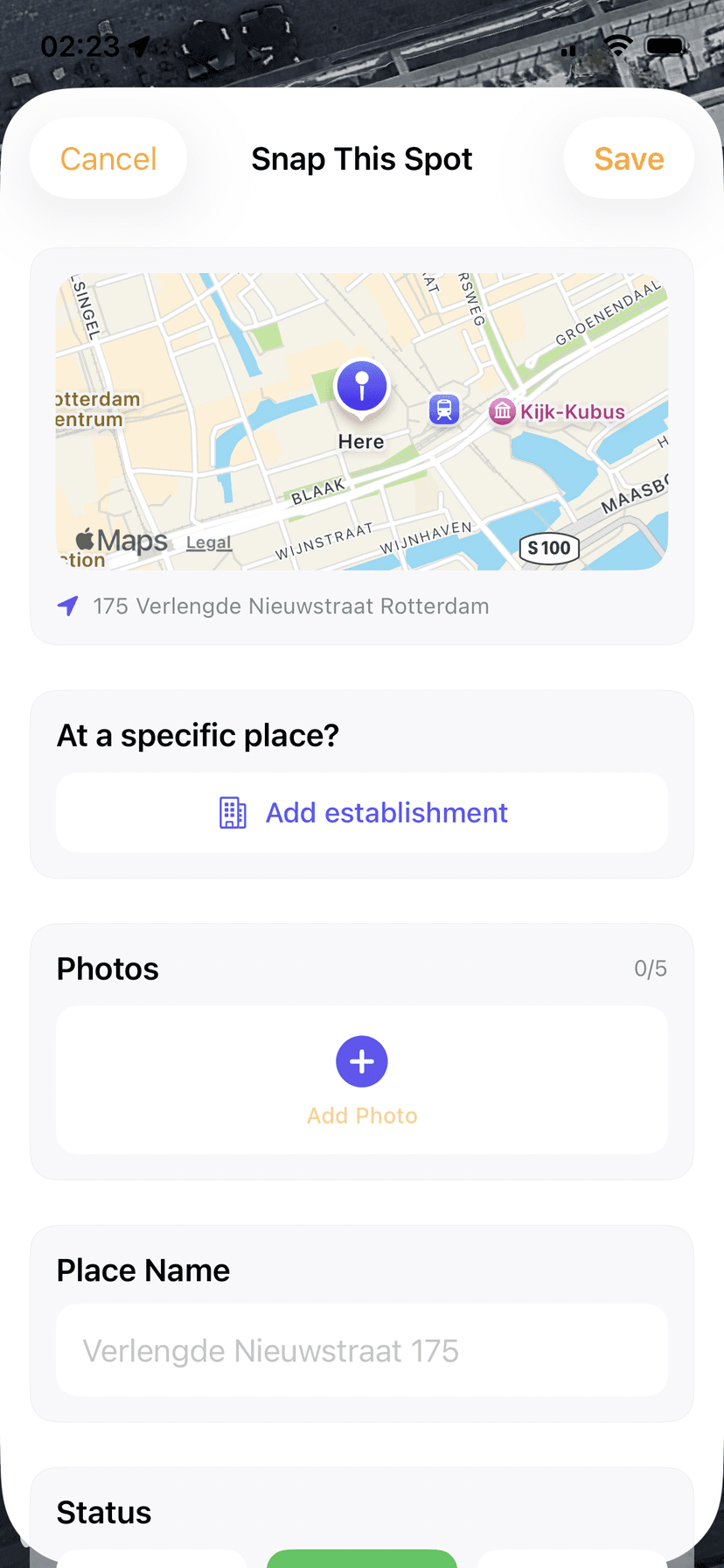Tap the plus icon to add a photo

click(x=361, y=1060)
